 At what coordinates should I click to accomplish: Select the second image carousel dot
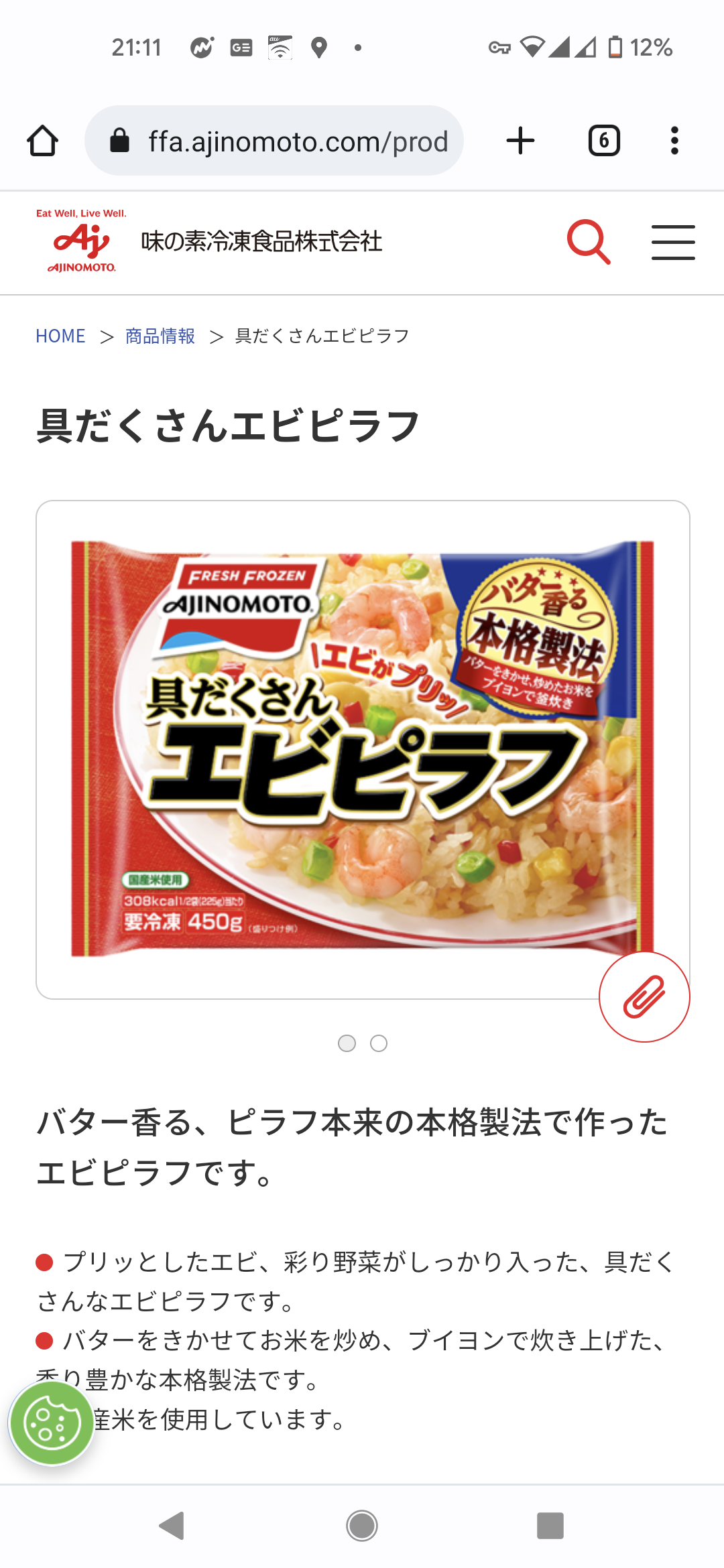[x=379, y=1043]
